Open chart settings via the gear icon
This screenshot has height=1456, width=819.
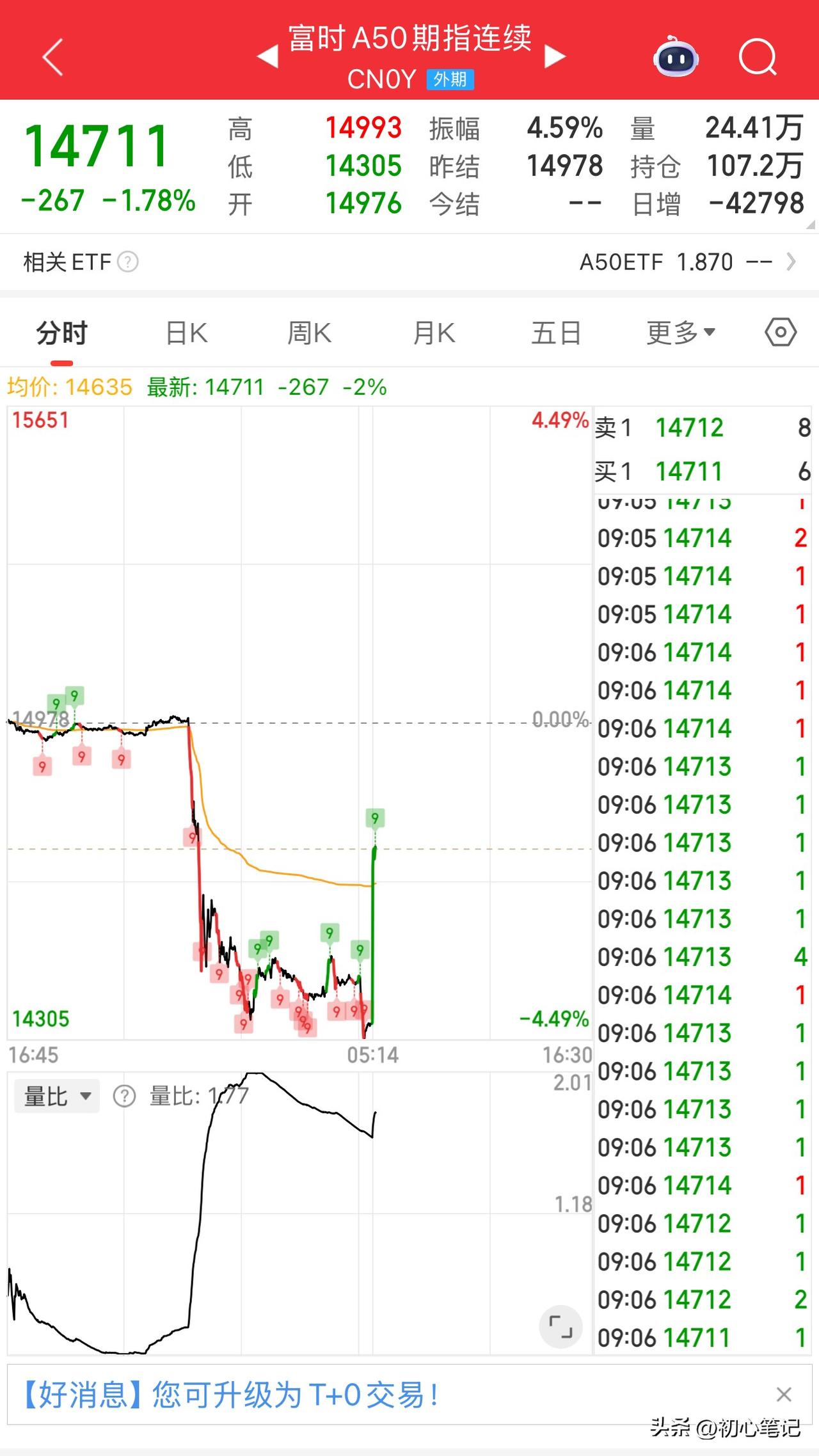781,332
